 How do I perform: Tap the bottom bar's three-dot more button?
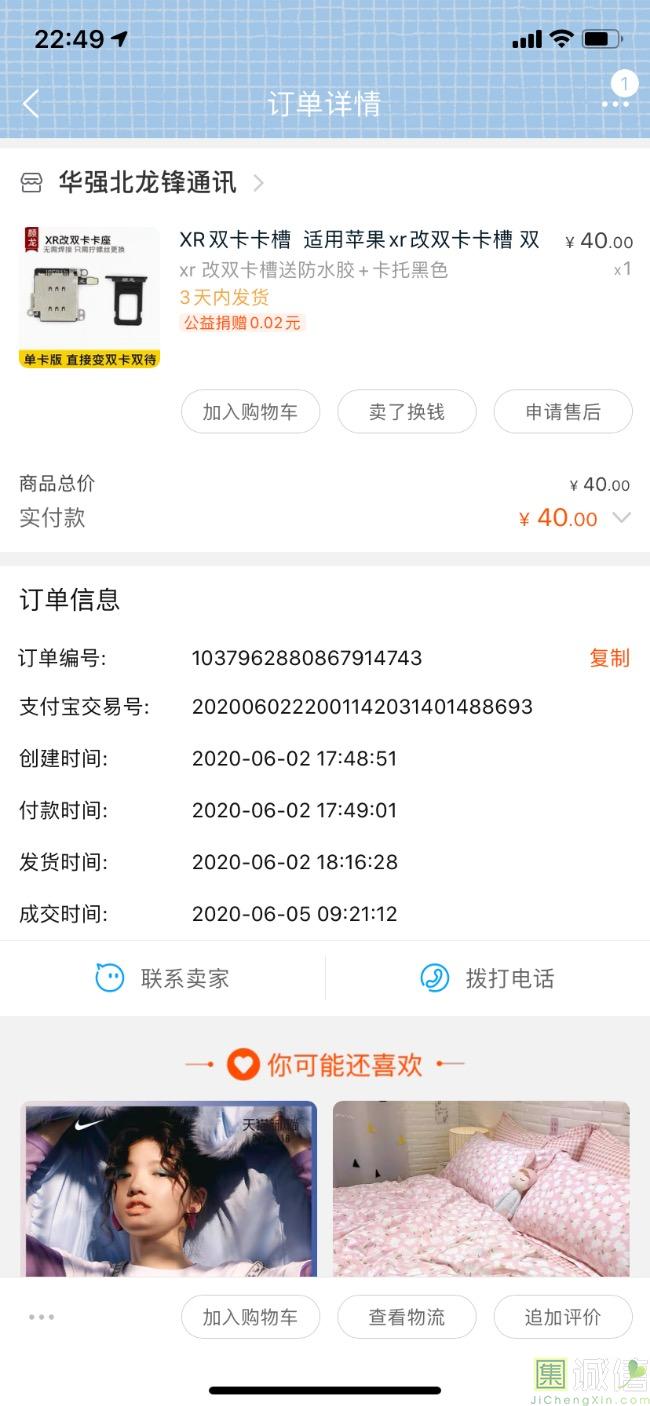click(x=42, y=1317)
